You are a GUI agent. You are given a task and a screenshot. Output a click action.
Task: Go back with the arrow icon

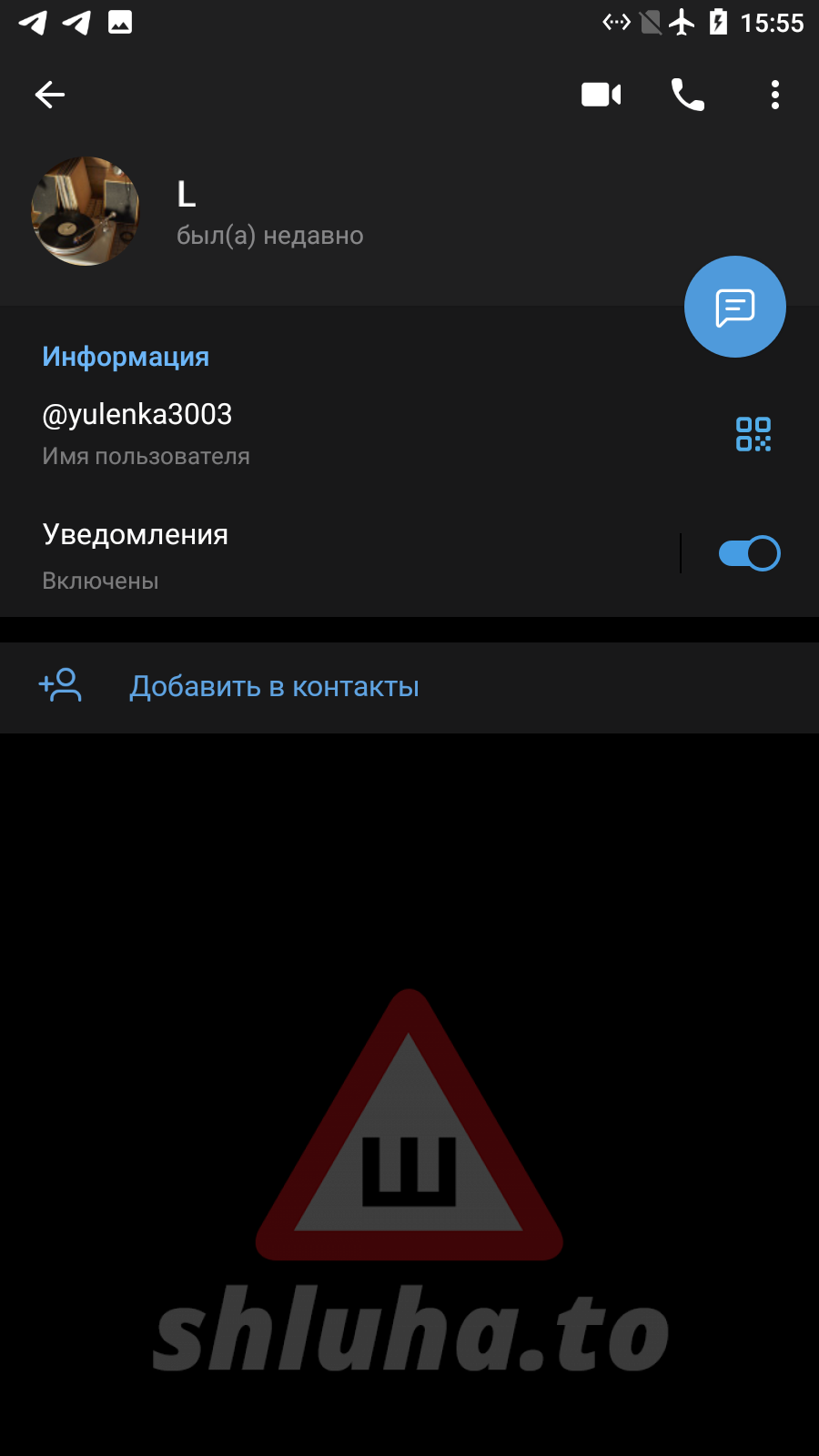[x=50, y=95]
